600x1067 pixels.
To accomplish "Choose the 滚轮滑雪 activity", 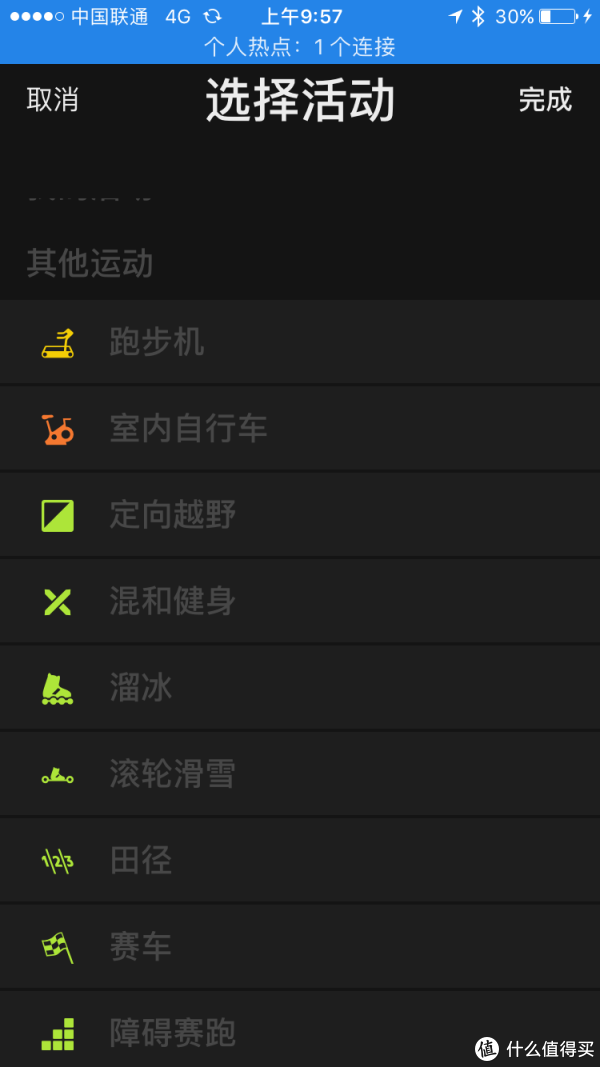I will coord(300,774).
